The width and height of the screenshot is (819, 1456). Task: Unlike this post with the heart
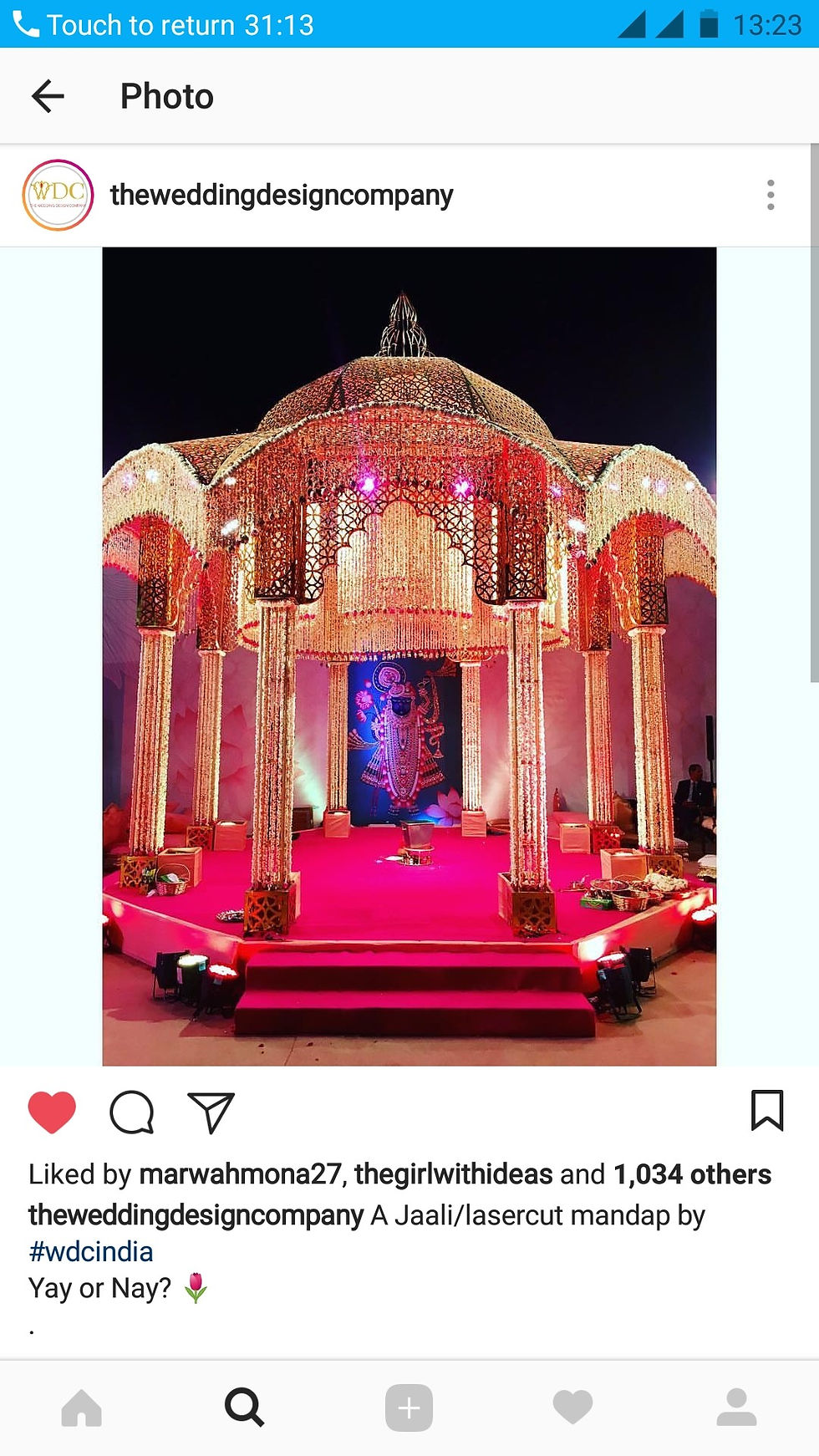pyautogui.click(x=52, y=1112)
